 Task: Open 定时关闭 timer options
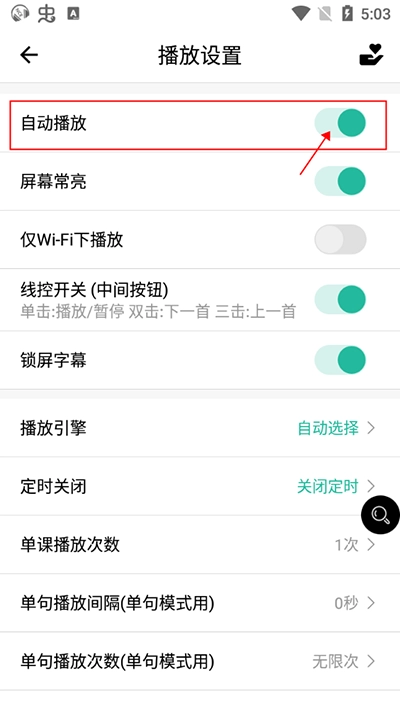pyautogui.click(x=200, y=486)
